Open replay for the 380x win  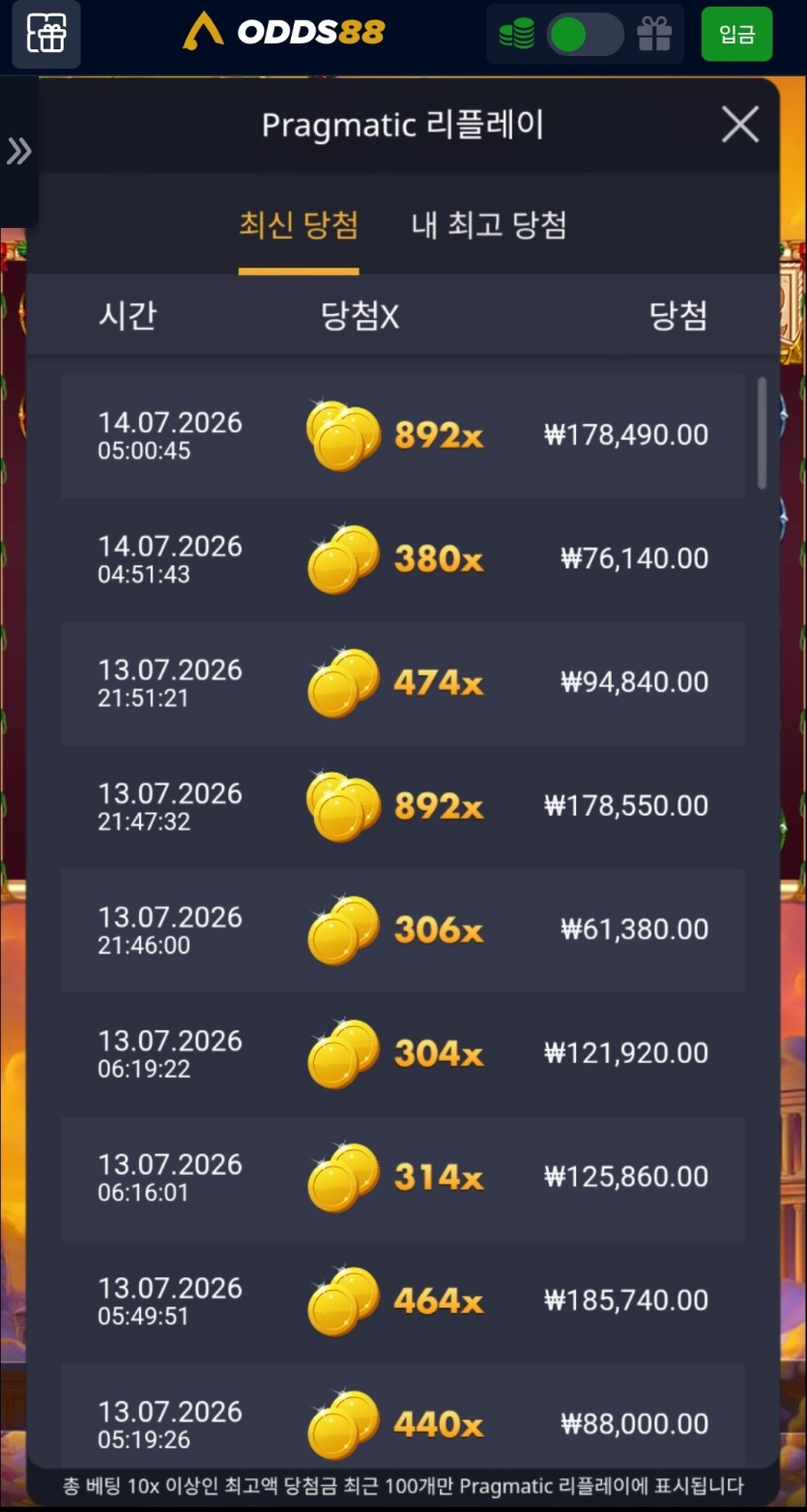[x=403, y=559]
